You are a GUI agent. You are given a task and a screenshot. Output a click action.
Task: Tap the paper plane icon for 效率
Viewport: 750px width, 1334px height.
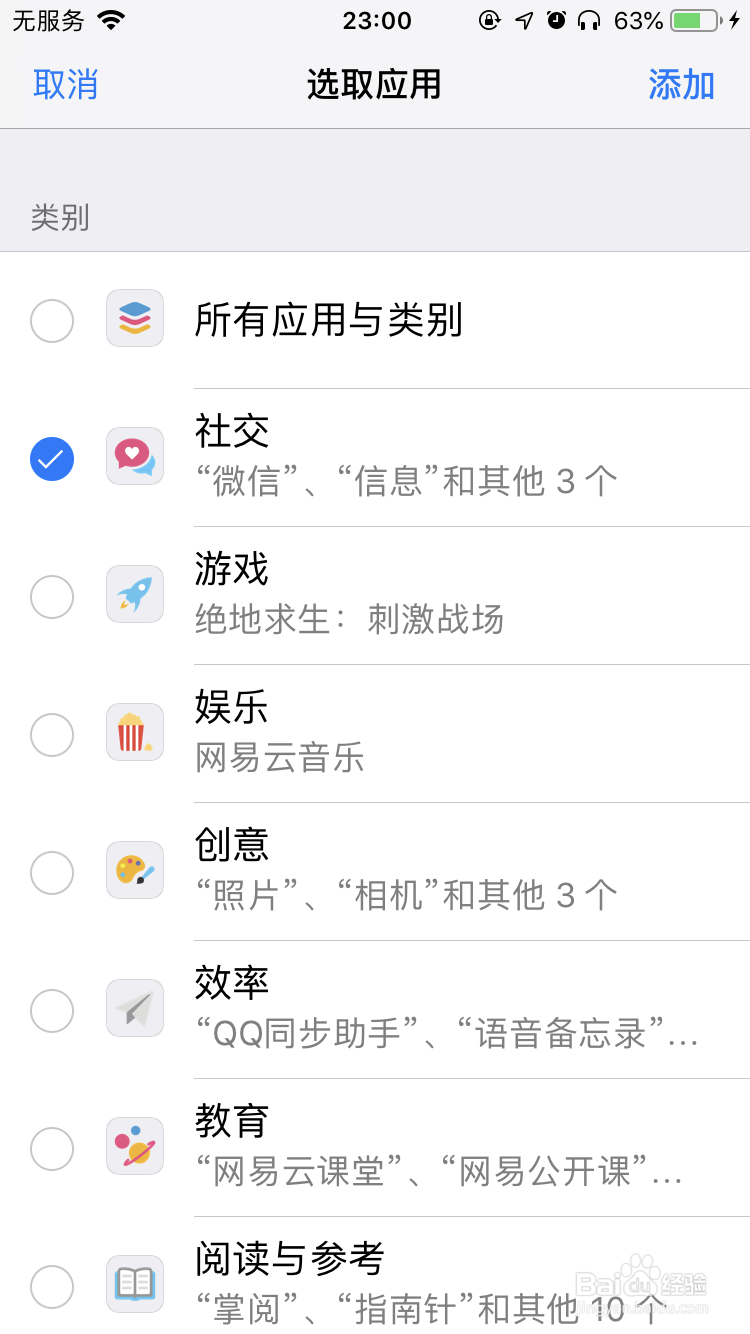coord(134,1009)
